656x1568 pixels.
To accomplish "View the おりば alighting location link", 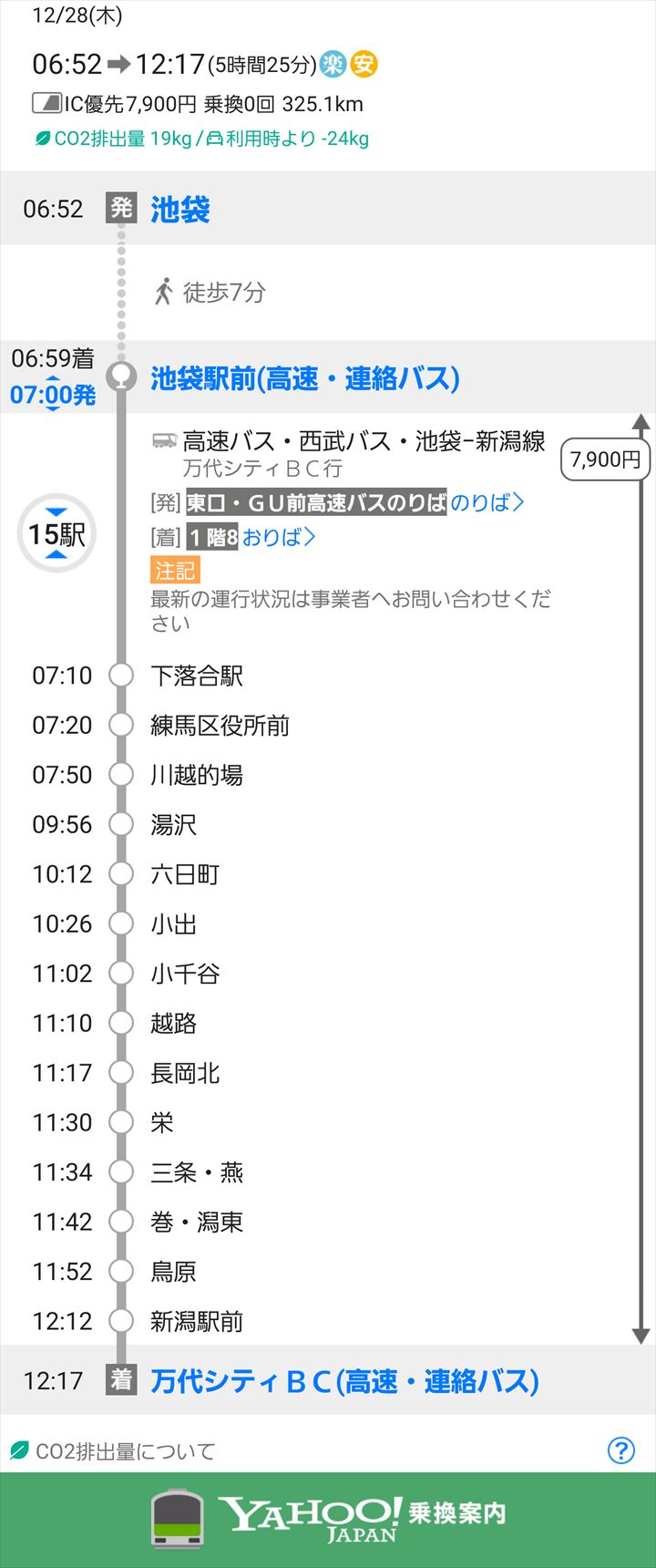I will pyautogui.click(x=278, y=537).
